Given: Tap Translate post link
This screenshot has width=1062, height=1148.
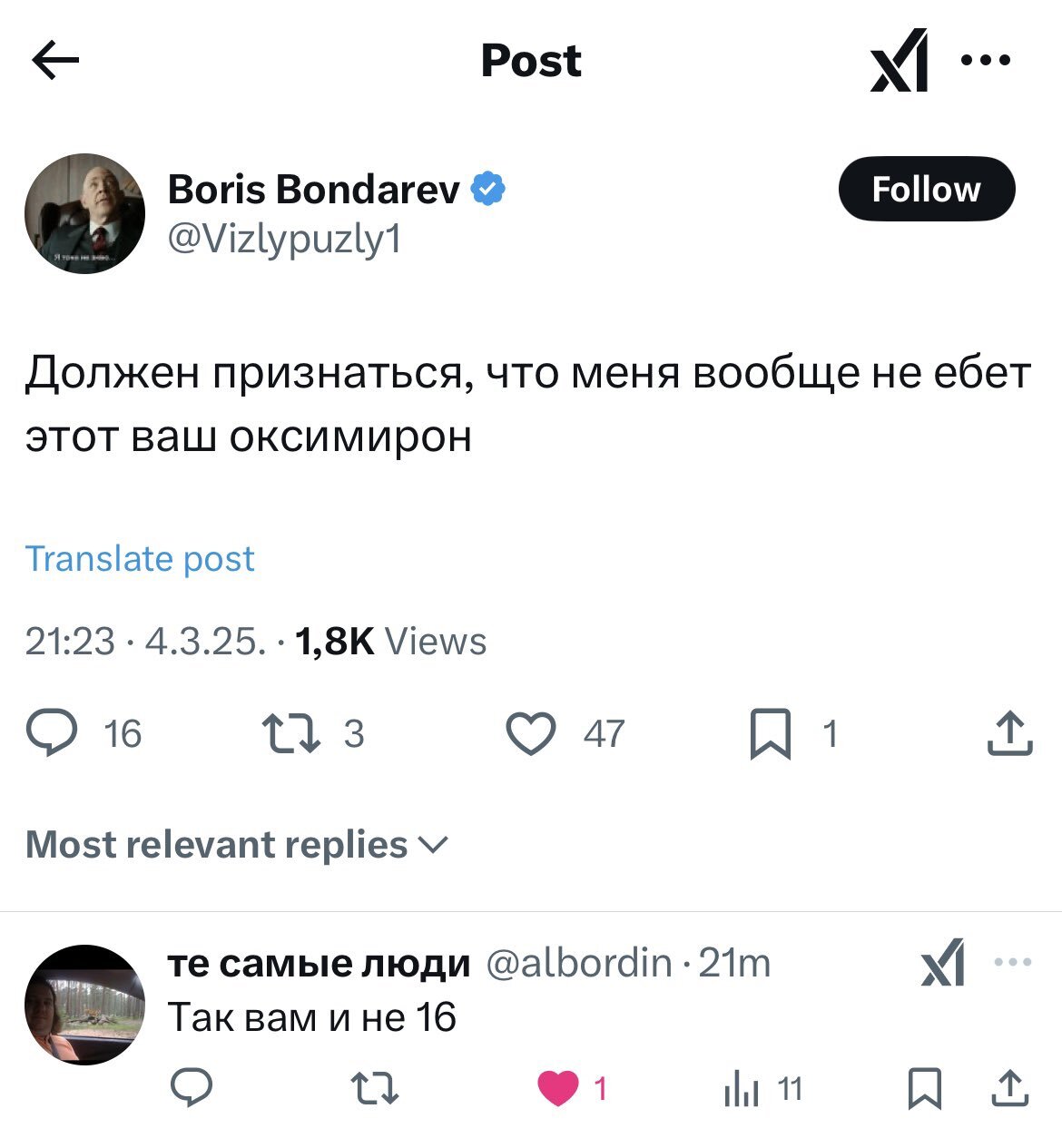Looking at the screenshot, I should coord(140,559).
